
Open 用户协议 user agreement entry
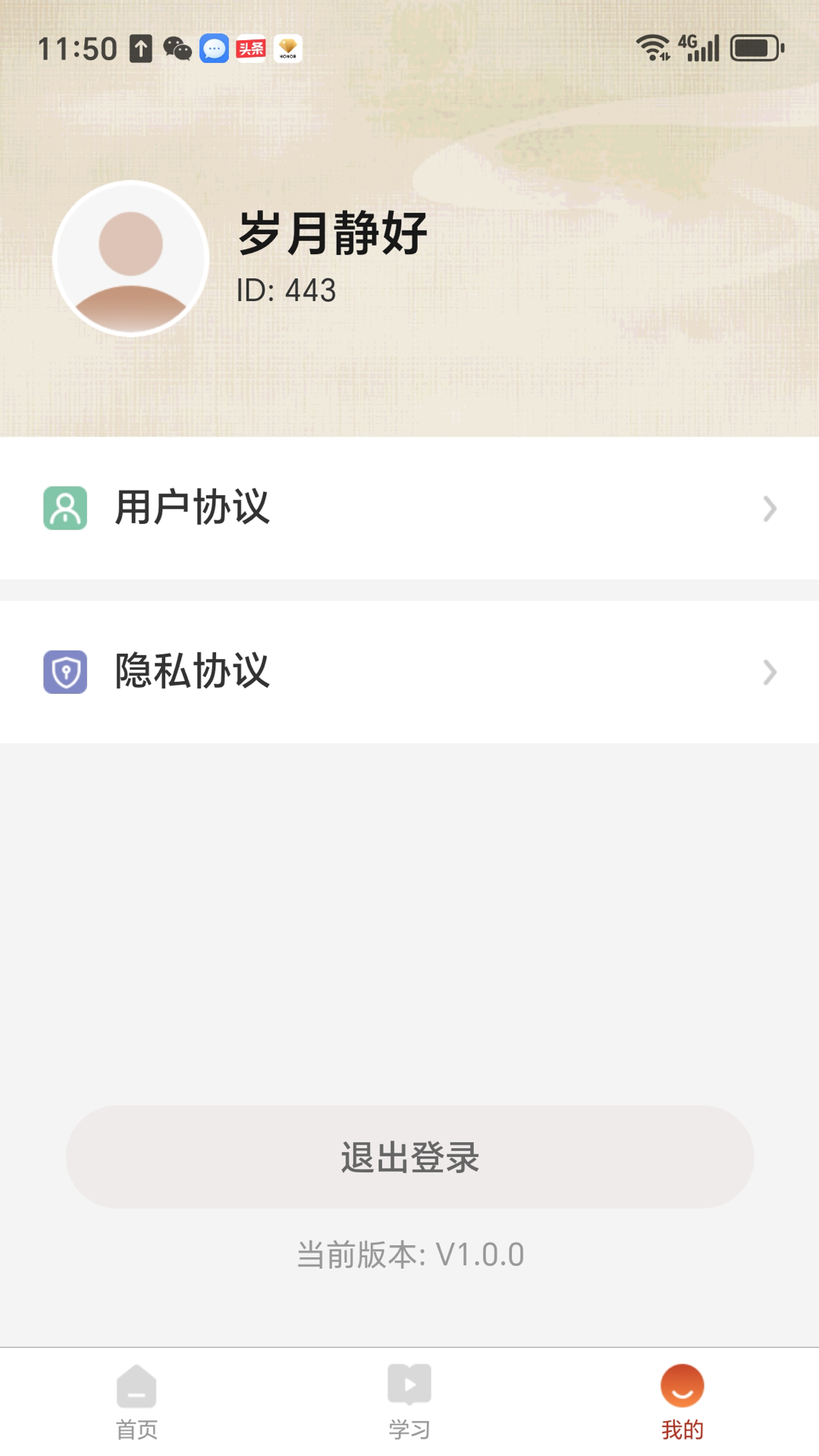tap(192, 508)
